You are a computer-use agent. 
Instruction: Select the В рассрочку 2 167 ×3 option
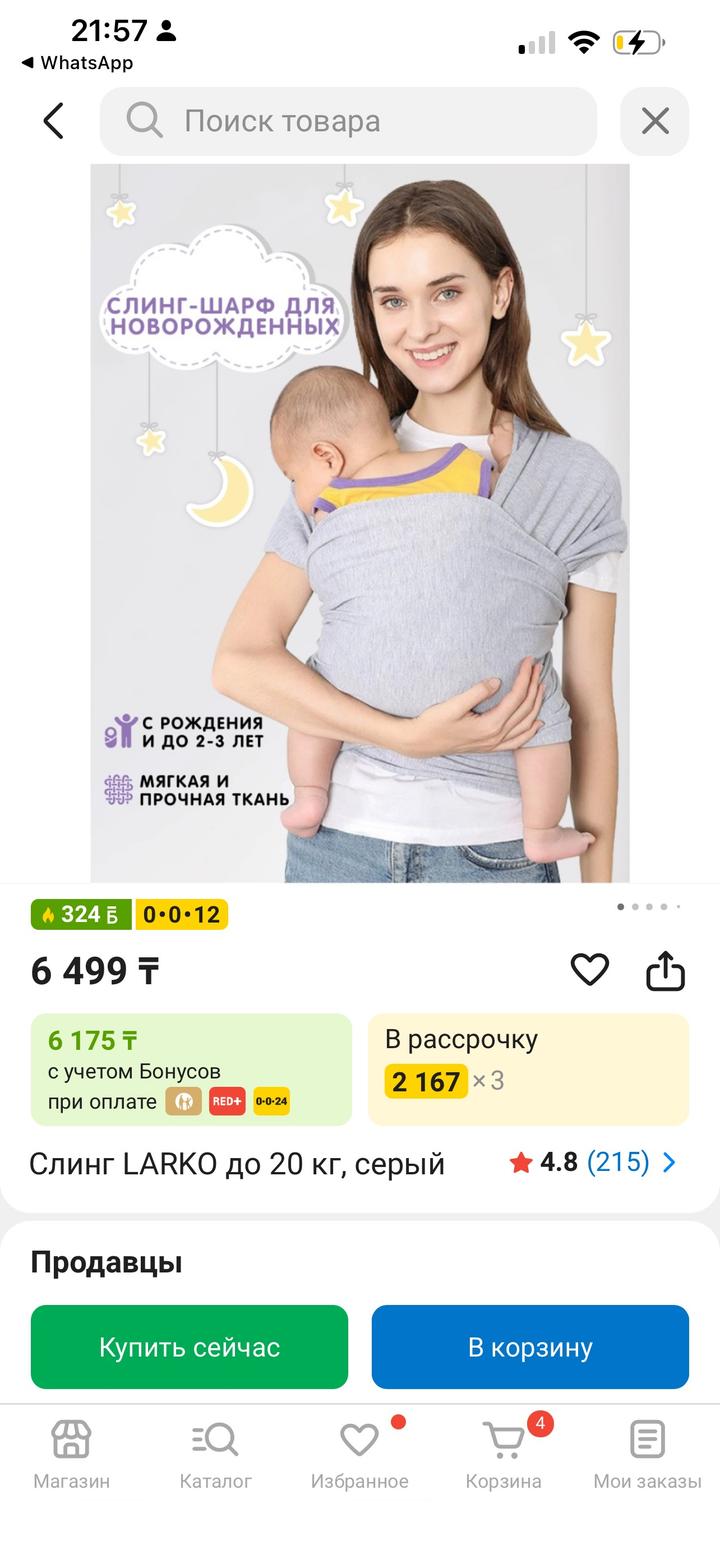point(528,1069)
